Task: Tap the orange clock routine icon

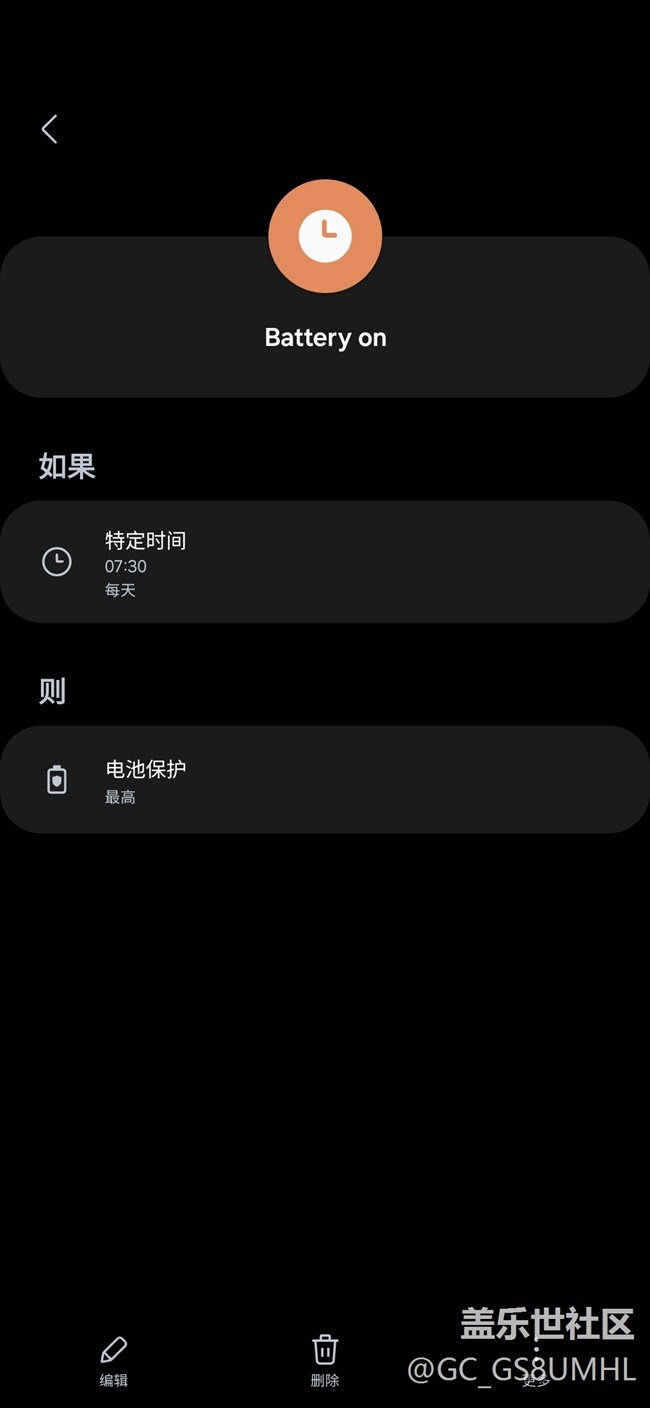Action: click(325, 236)
